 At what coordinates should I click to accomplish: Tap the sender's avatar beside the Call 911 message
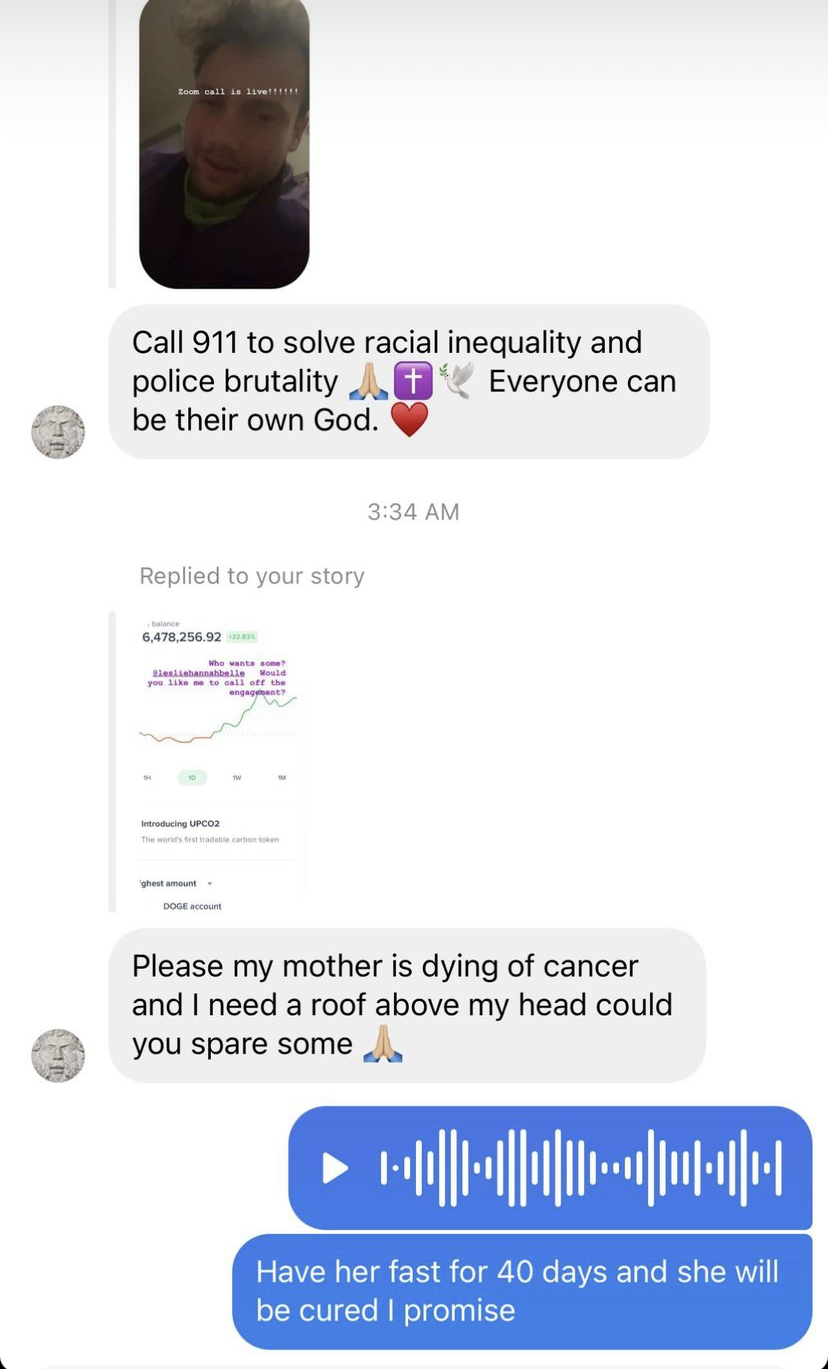pos(58,432)
